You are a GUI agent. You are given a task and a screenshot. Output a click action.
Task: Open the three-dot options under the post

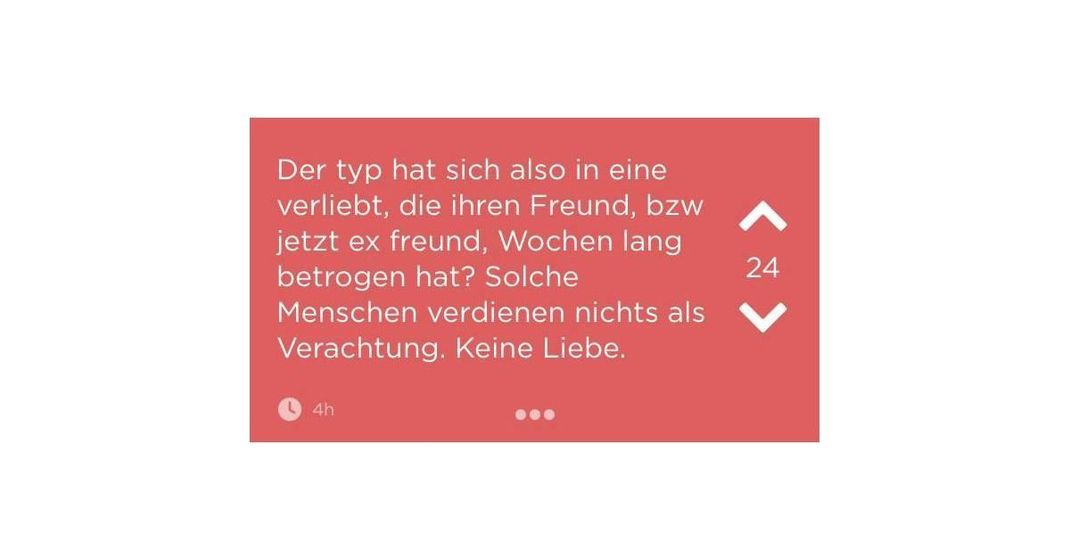pyautogui.click(x=534, y=414)
